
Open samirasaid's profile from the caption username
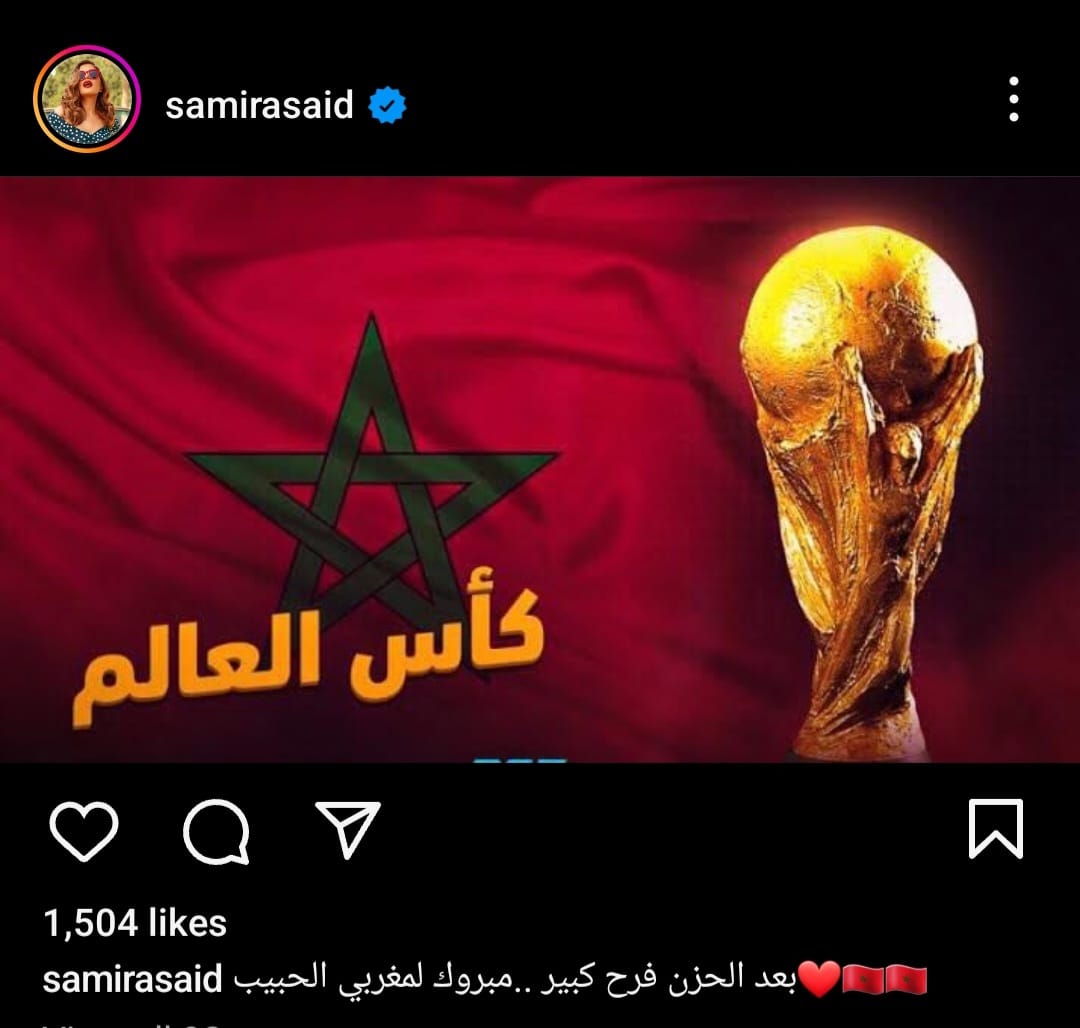point(132,980)
